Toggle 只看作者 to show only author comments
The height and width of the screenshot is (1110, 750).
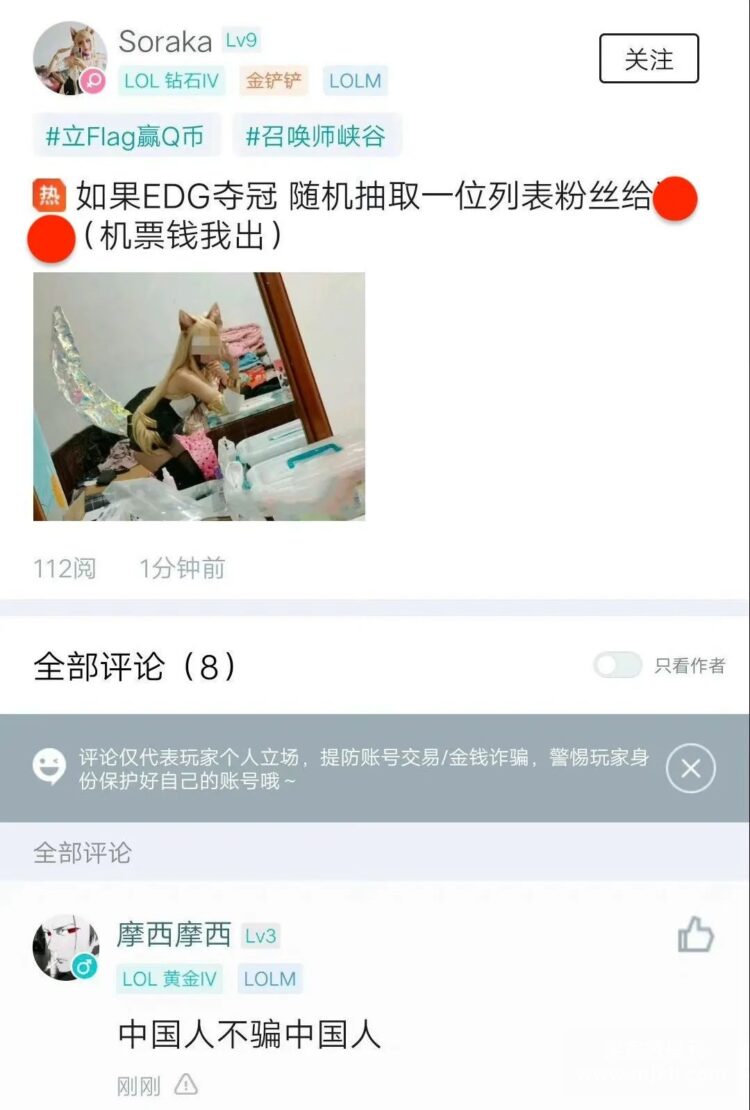click(x=617, y=665)
